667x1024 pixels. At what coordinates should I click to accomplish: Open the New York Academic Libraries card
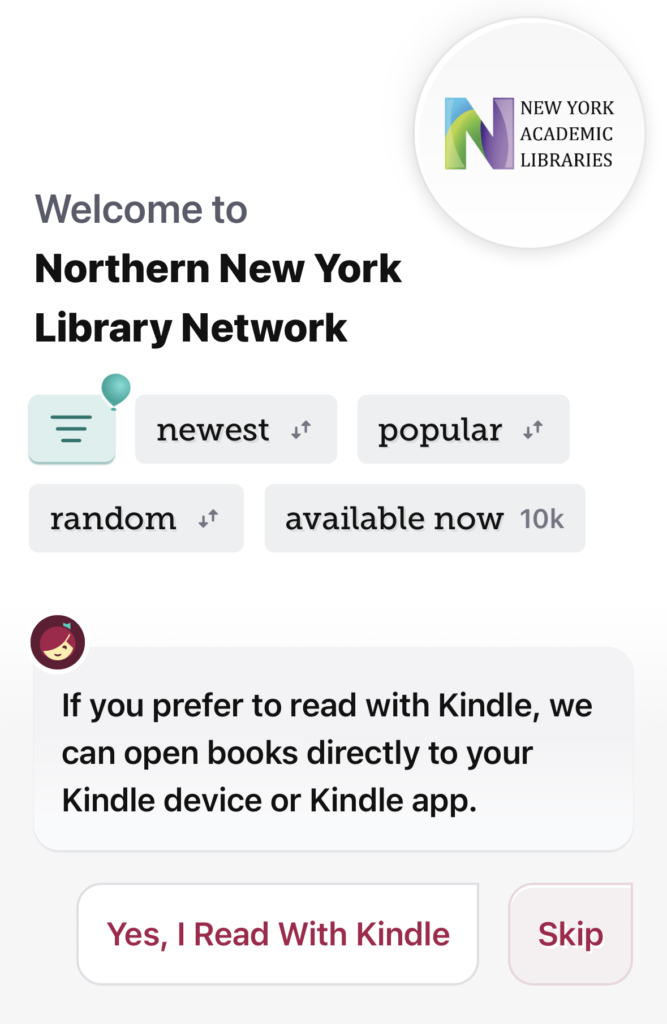click(529, 134)
